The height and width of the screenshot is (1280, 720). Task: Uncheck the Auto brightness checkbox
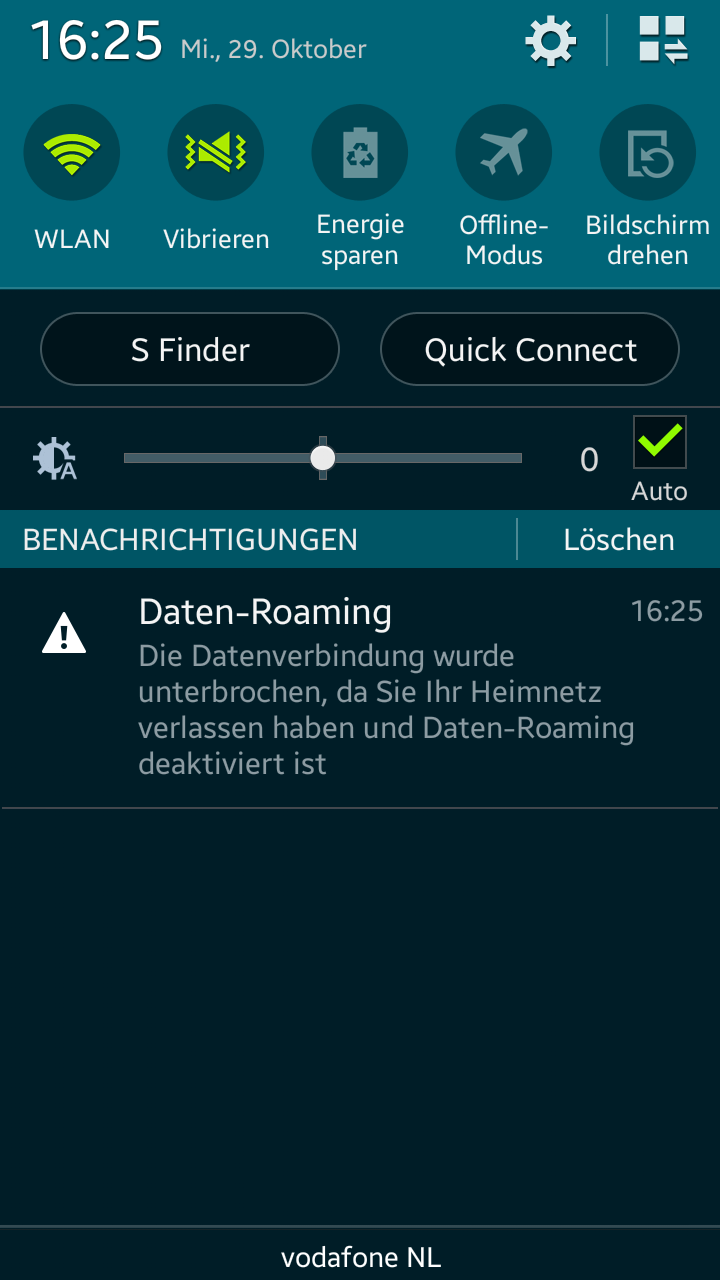pos(660,442)
